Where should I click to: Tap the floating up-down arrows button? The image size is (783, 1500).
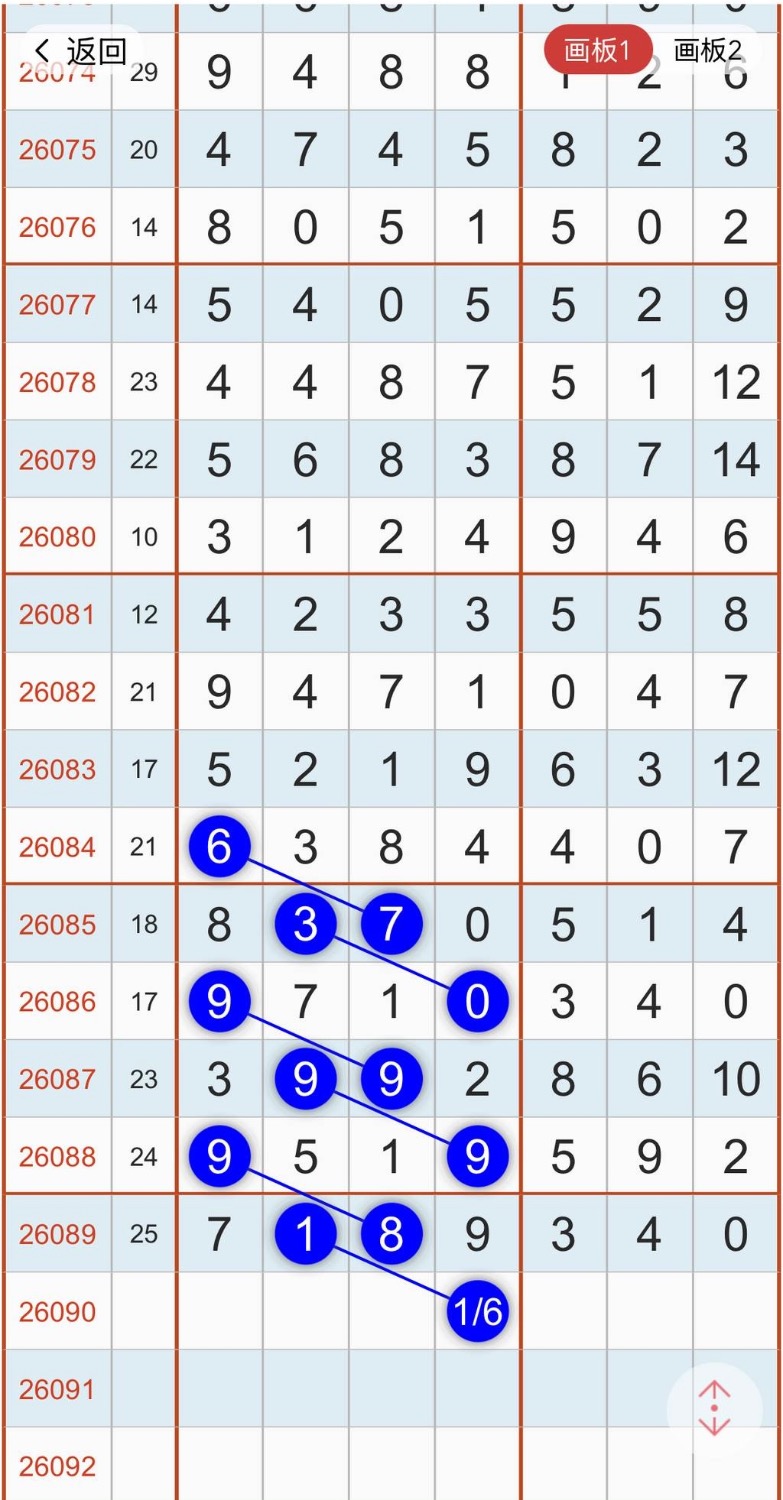coord(715,1410)
